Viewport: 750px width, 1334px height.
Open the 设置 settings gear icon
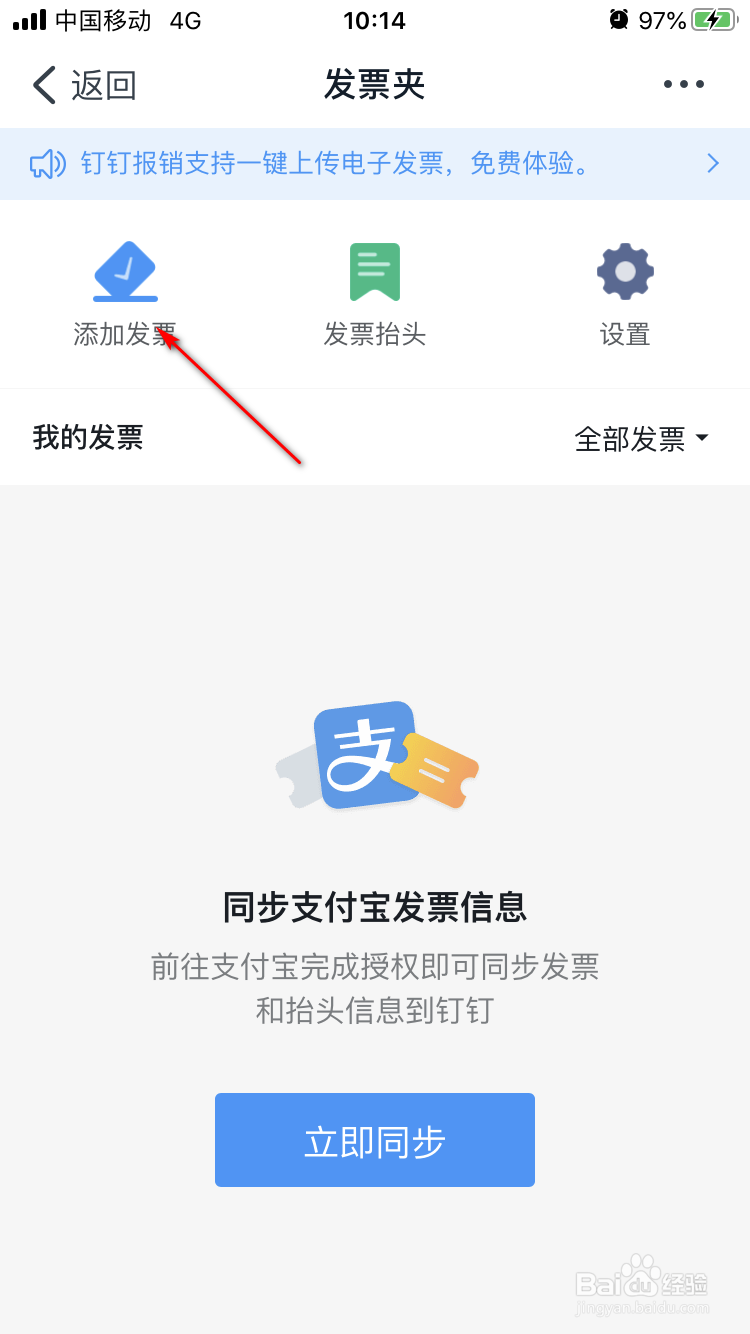coord(624,270)
